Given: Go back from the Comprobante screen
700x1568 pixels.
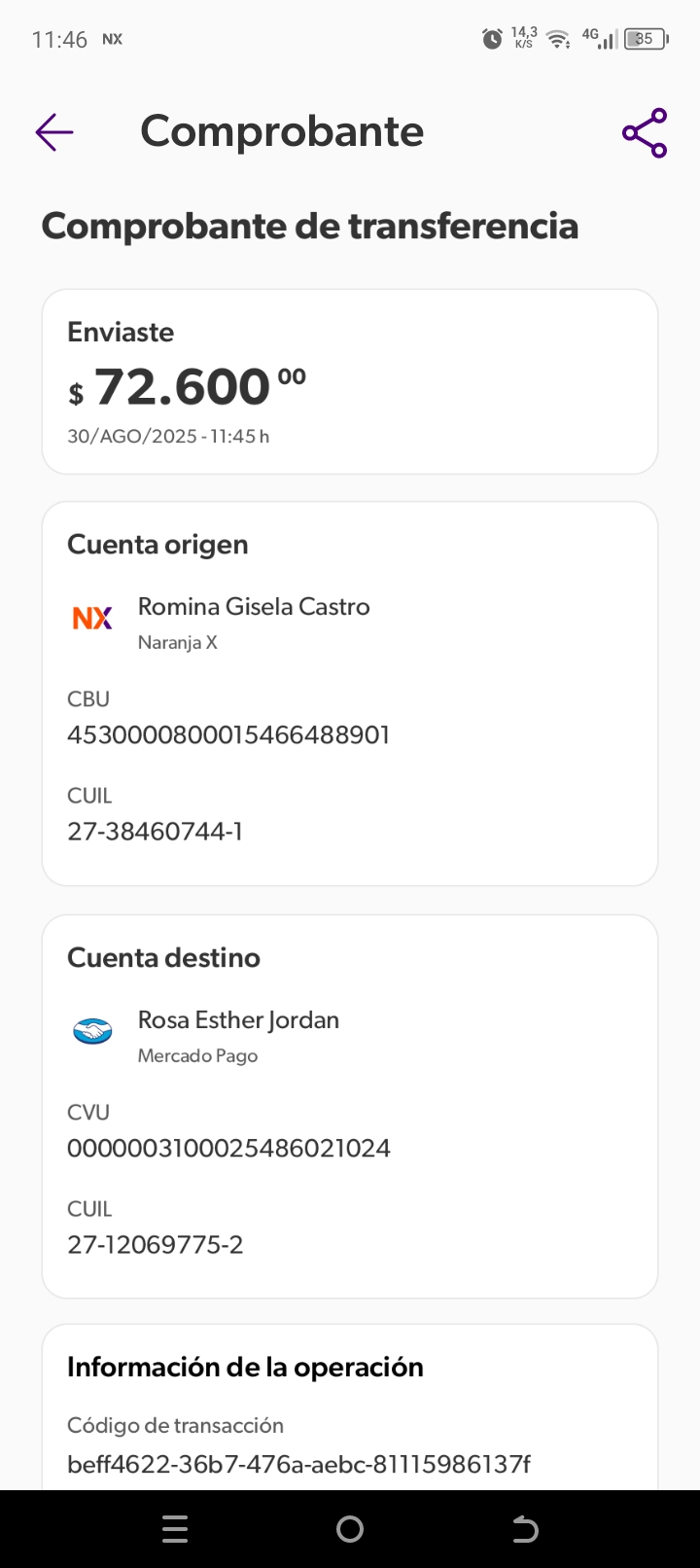Looking at the screenshot, I should [x=54, y=132].
